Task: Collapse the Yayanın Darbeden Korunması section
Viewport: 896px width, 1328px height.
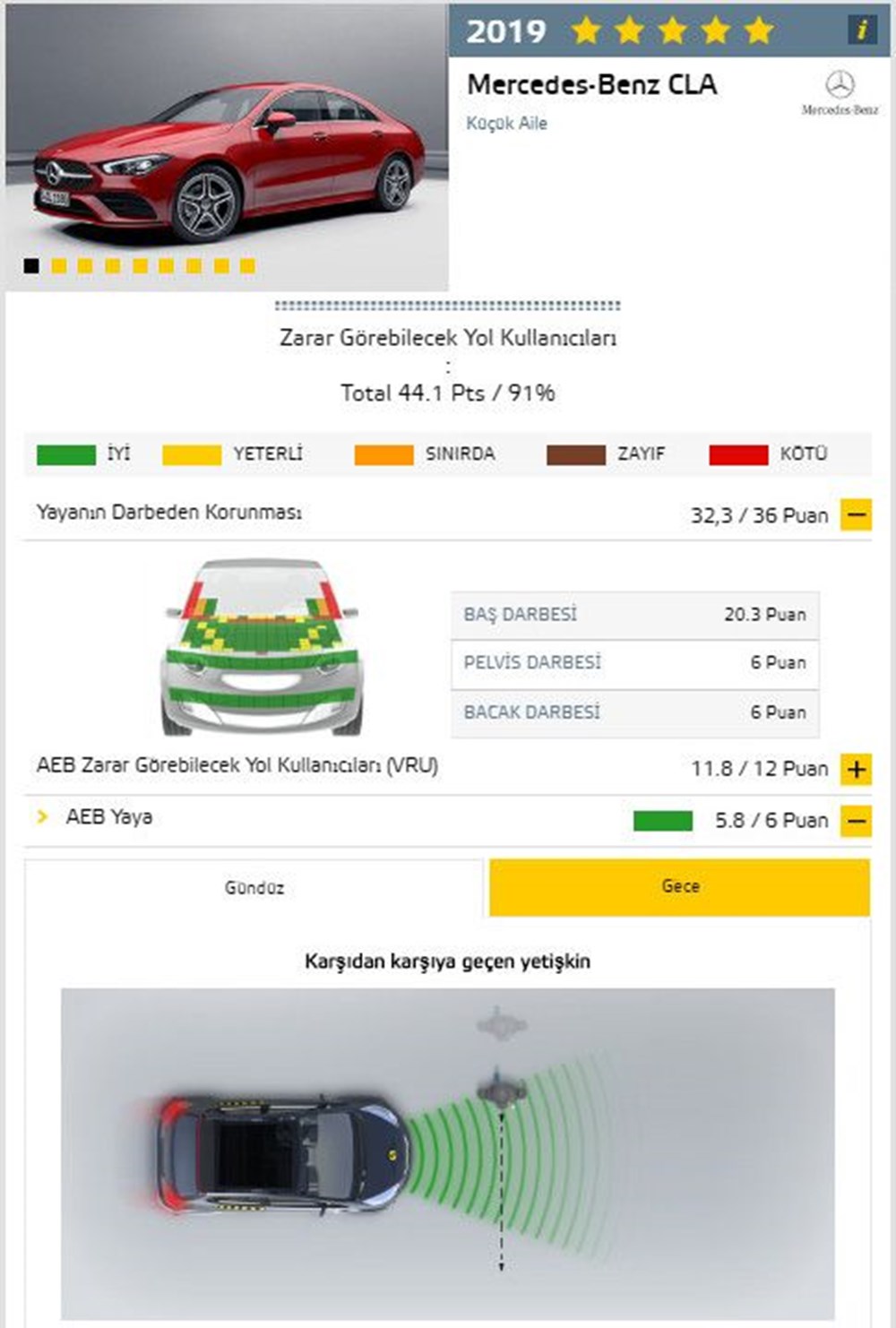Action: [856, 515]
